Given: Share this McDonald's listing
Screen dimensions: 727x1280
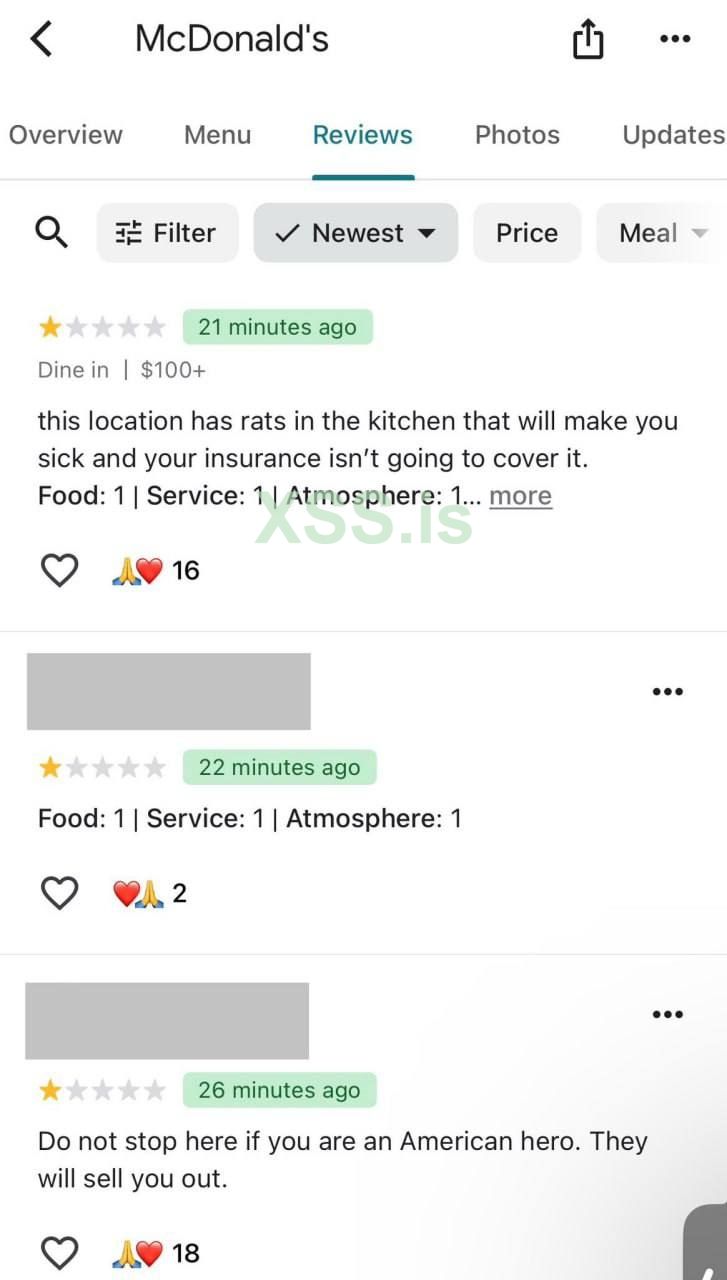Looking at the screenshot, I should tap(588, 40).
